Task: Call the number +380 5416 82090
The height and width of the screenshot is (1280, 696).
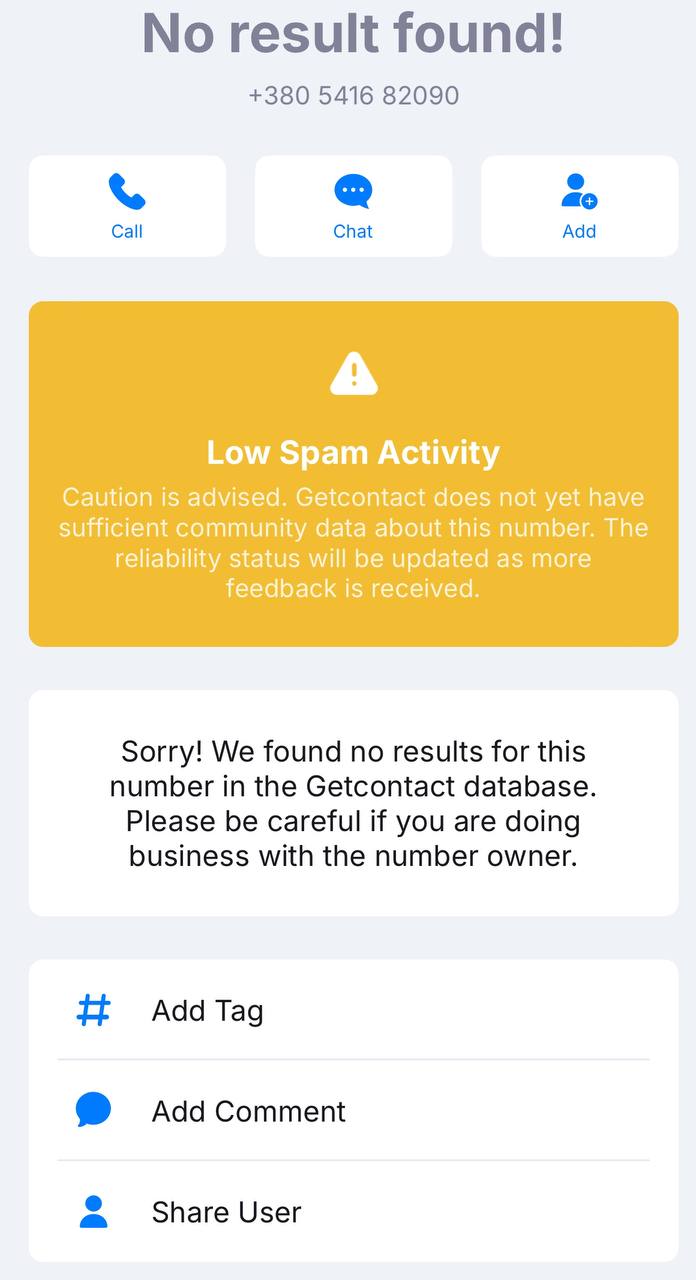Action: click(127, 206)
